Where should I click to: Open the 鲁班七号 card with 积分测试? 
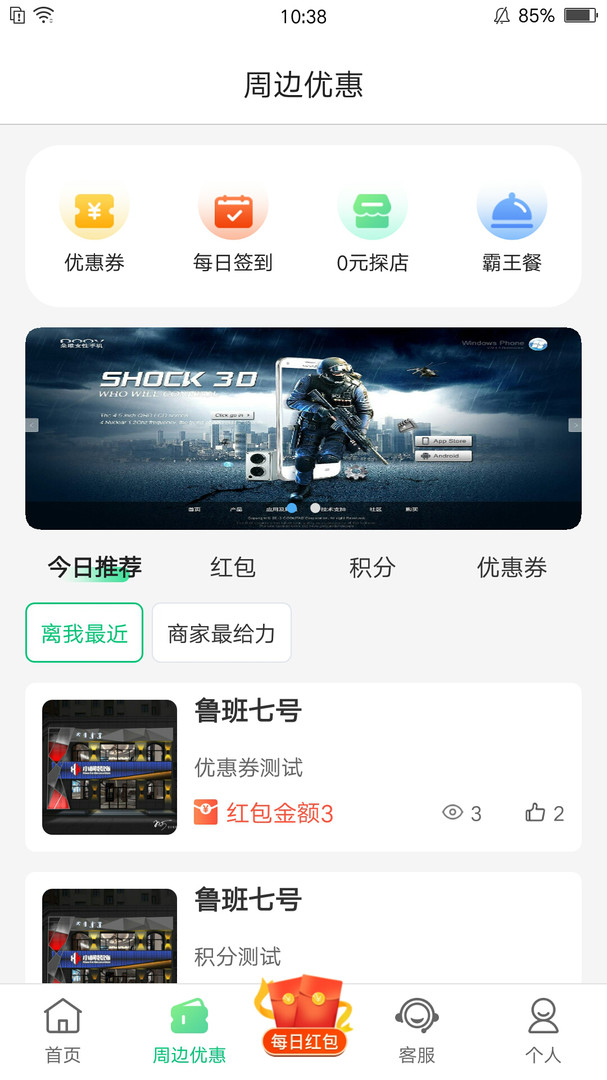(x=303, y=930)
